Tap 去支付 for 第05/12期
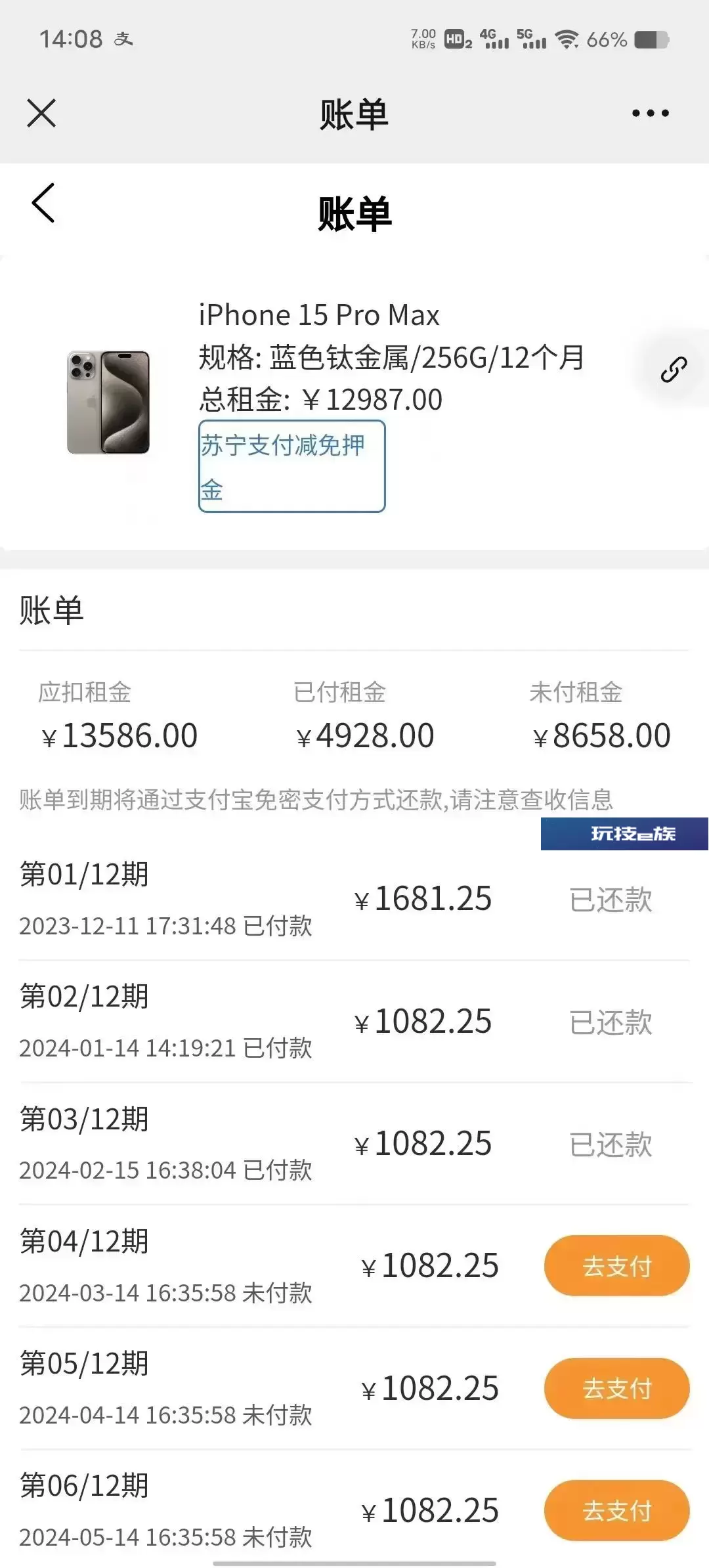This screenshot has height=1568, width=709. tap(616, 1388)
